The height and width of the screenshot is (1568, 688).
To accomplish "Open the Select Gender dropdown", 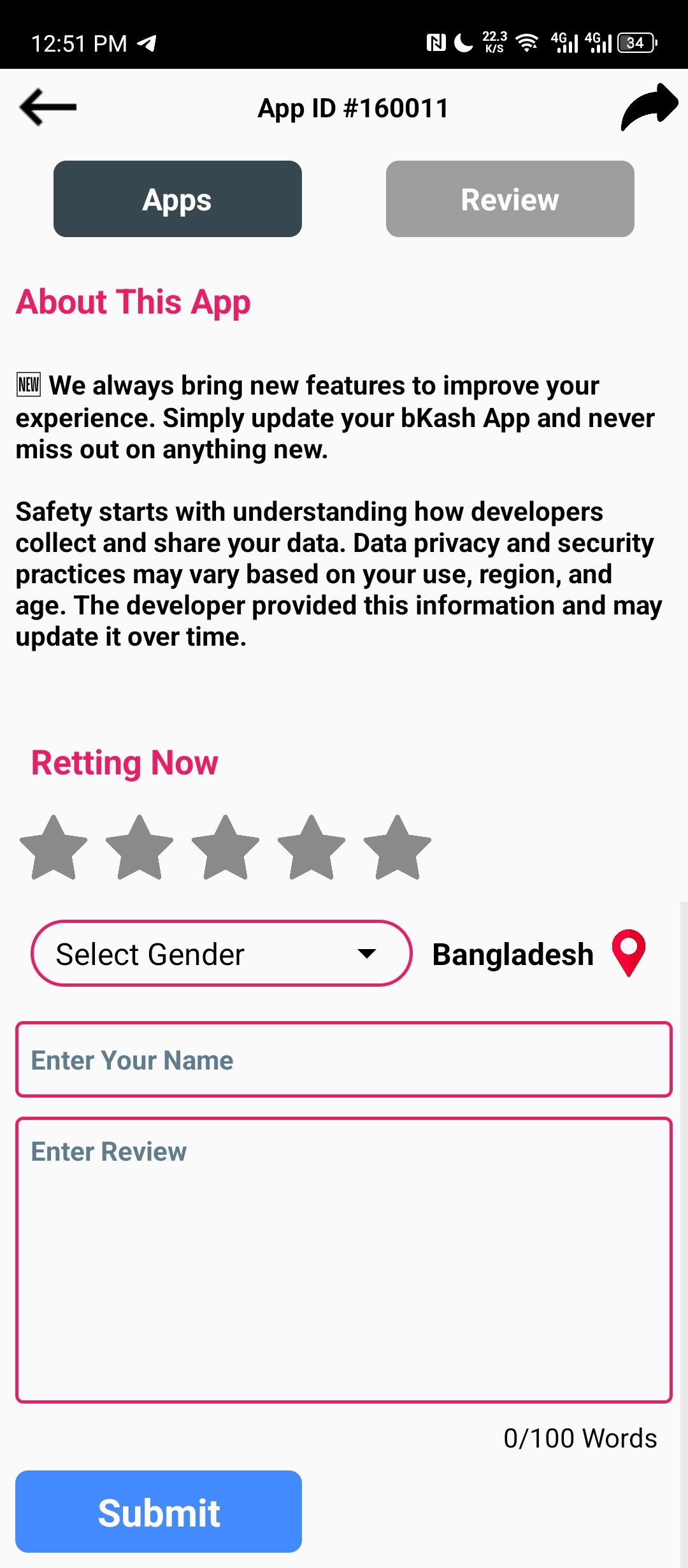I will click(222, 954).
